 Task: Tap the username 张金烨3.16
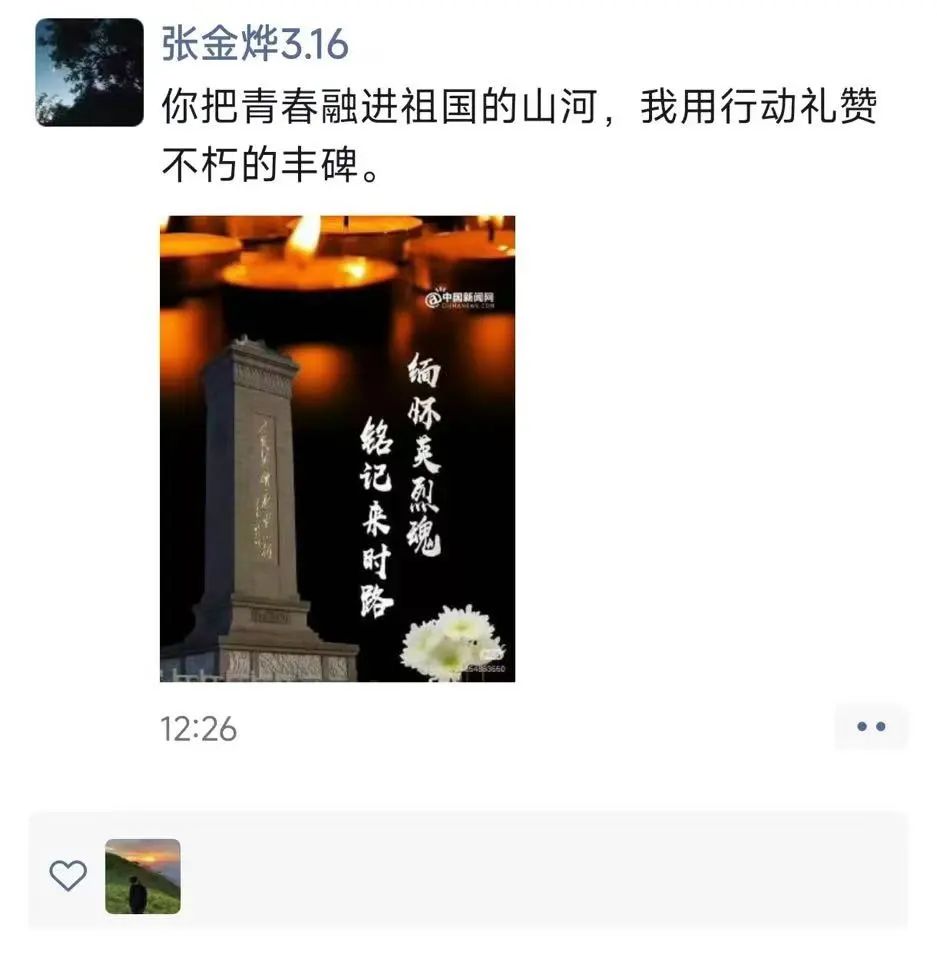click(255, 44)
